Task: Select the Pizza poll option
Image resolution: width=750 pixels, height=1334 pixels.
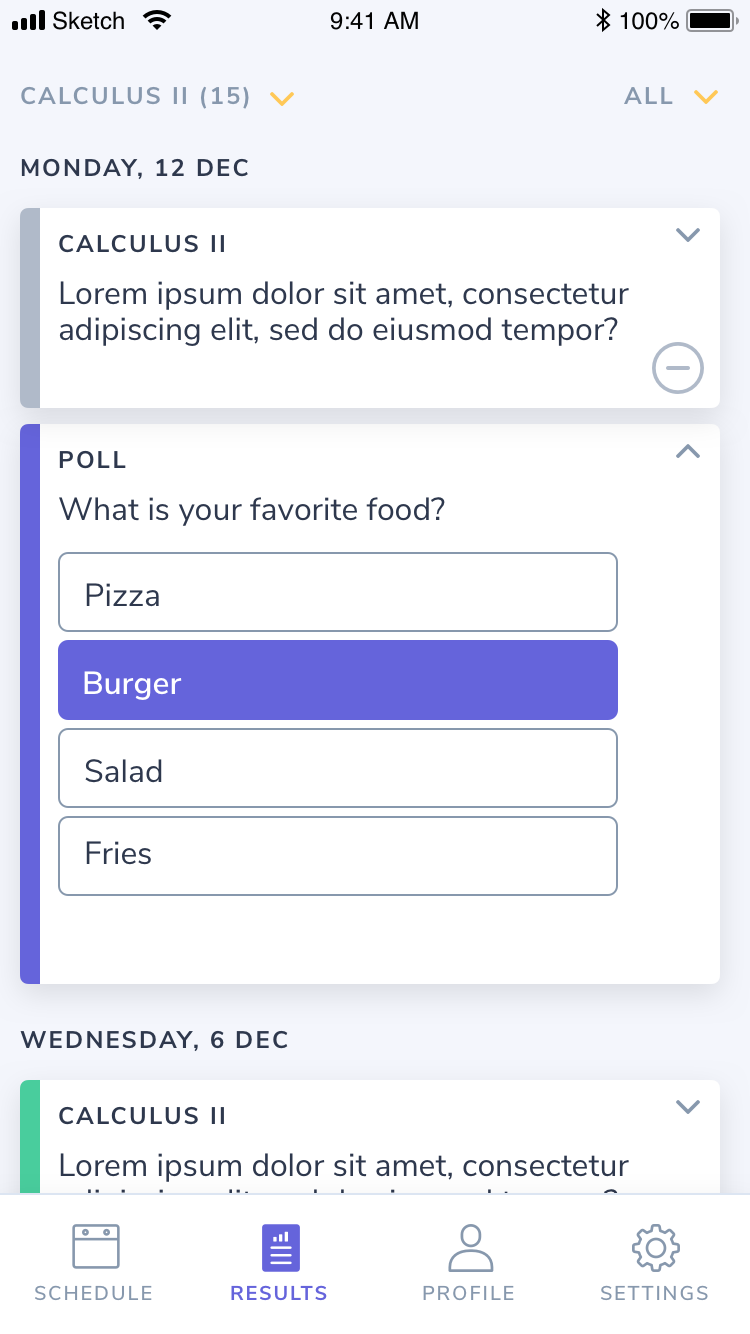Action: coord(338,592)
